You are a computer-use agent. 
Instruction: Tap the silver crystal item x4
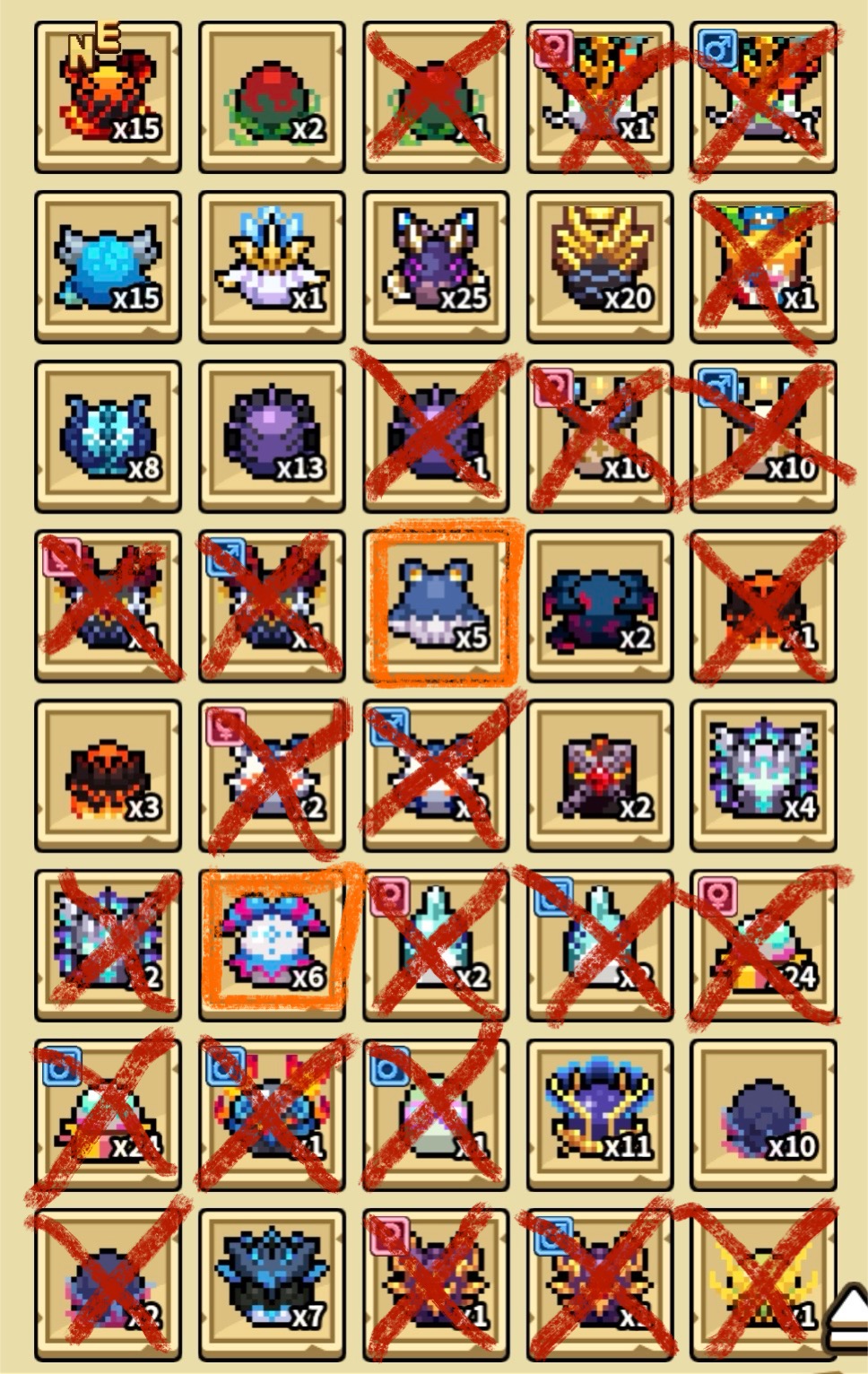[763, 775]
